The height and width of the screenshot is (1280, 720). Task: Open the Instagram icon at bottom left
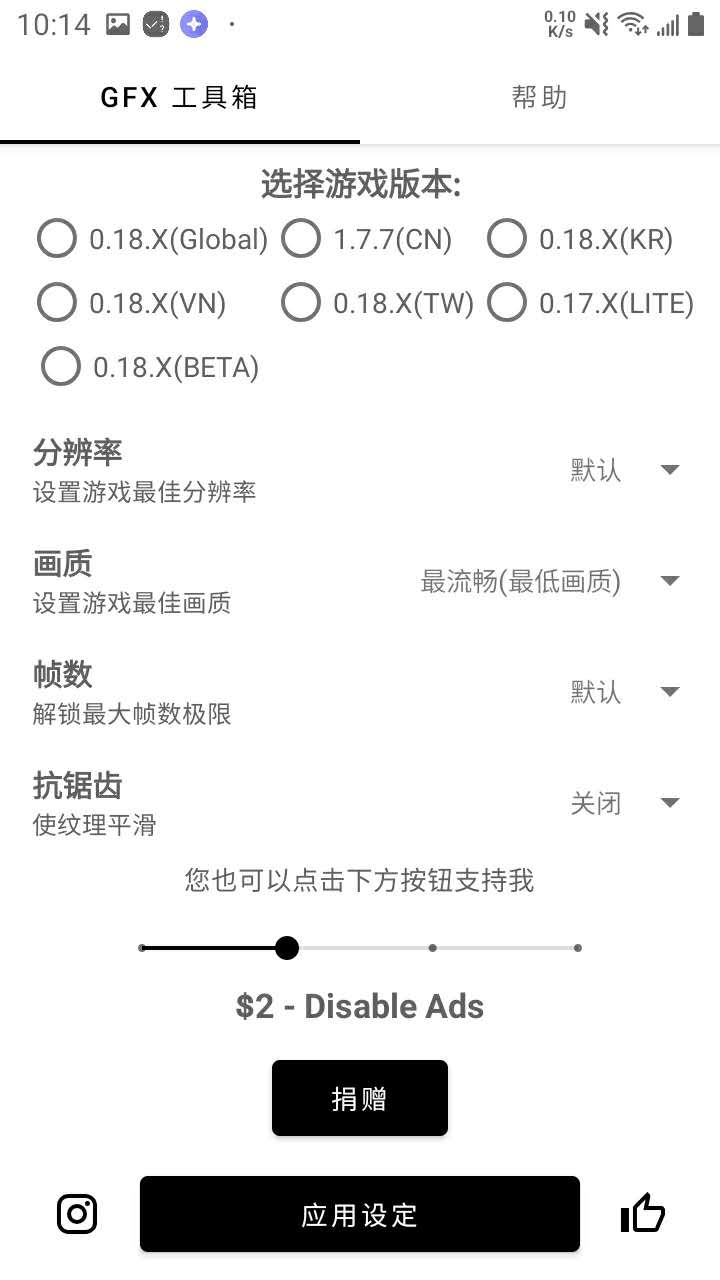pos(77,1213)
